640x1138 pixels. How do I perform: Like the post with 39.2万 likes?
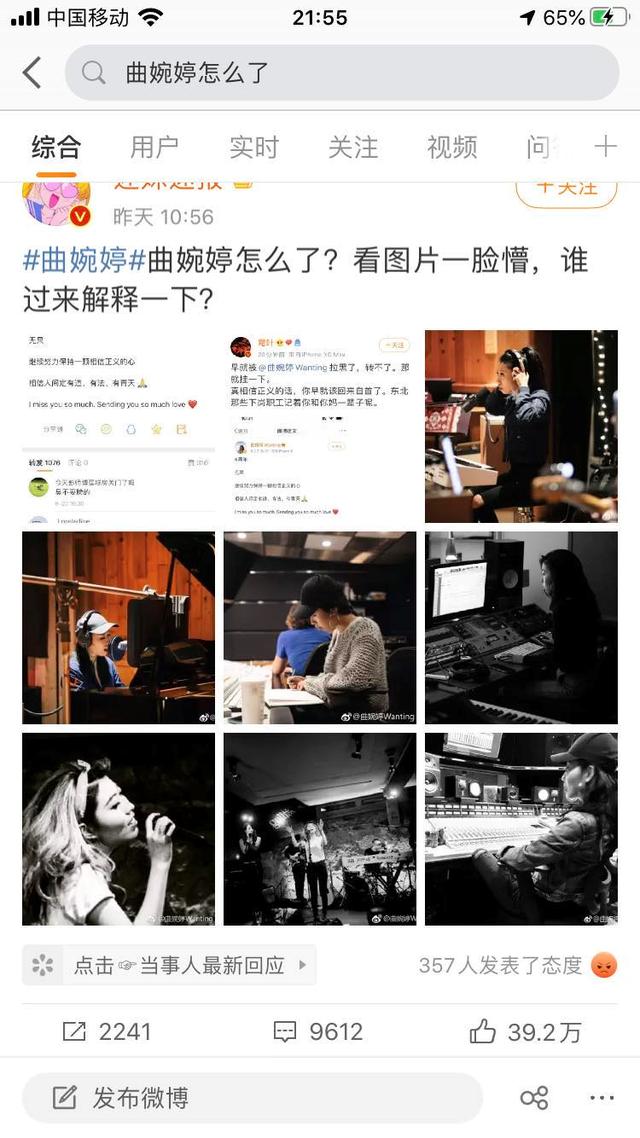coord(526,1032)
